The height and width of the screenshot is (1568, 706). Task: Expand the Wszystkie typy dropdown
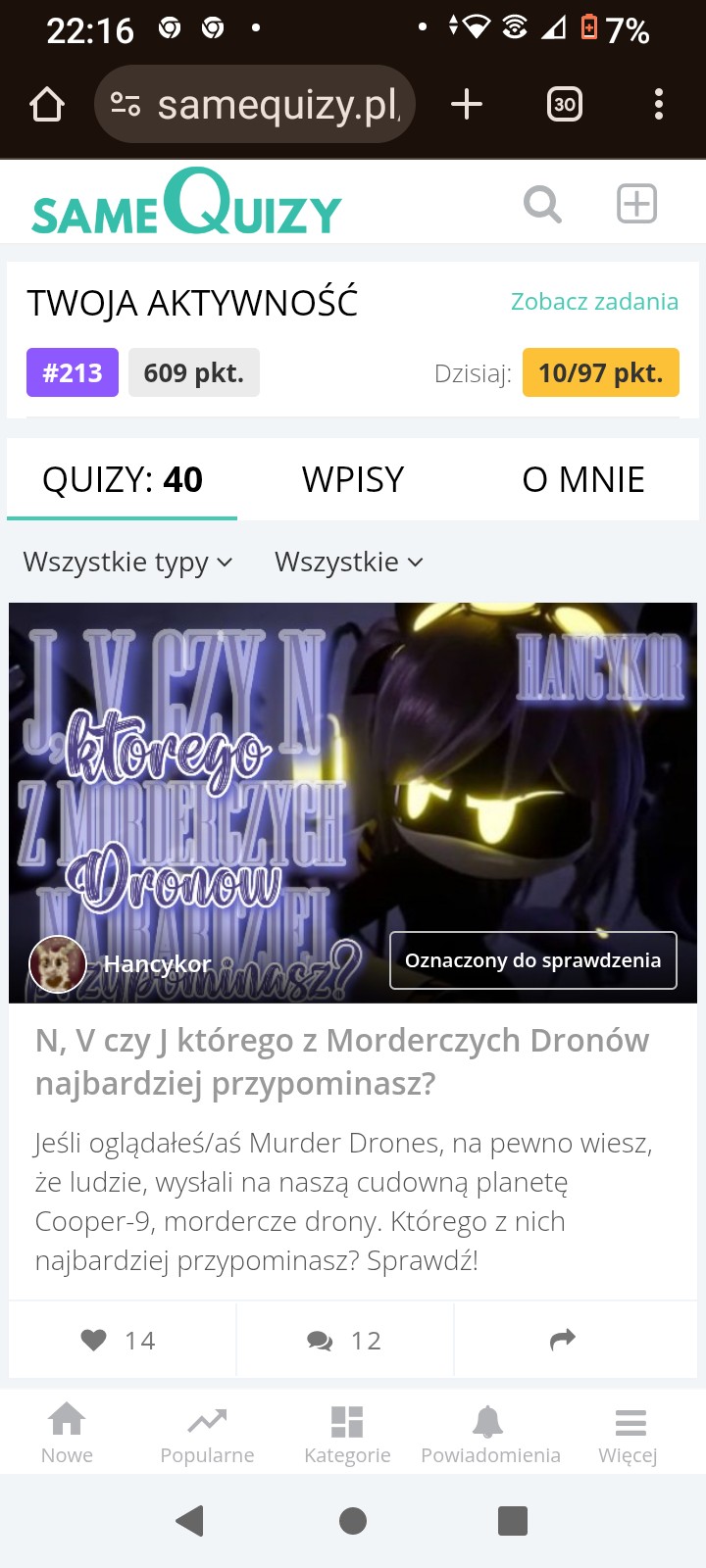click(x=127, y=562)
